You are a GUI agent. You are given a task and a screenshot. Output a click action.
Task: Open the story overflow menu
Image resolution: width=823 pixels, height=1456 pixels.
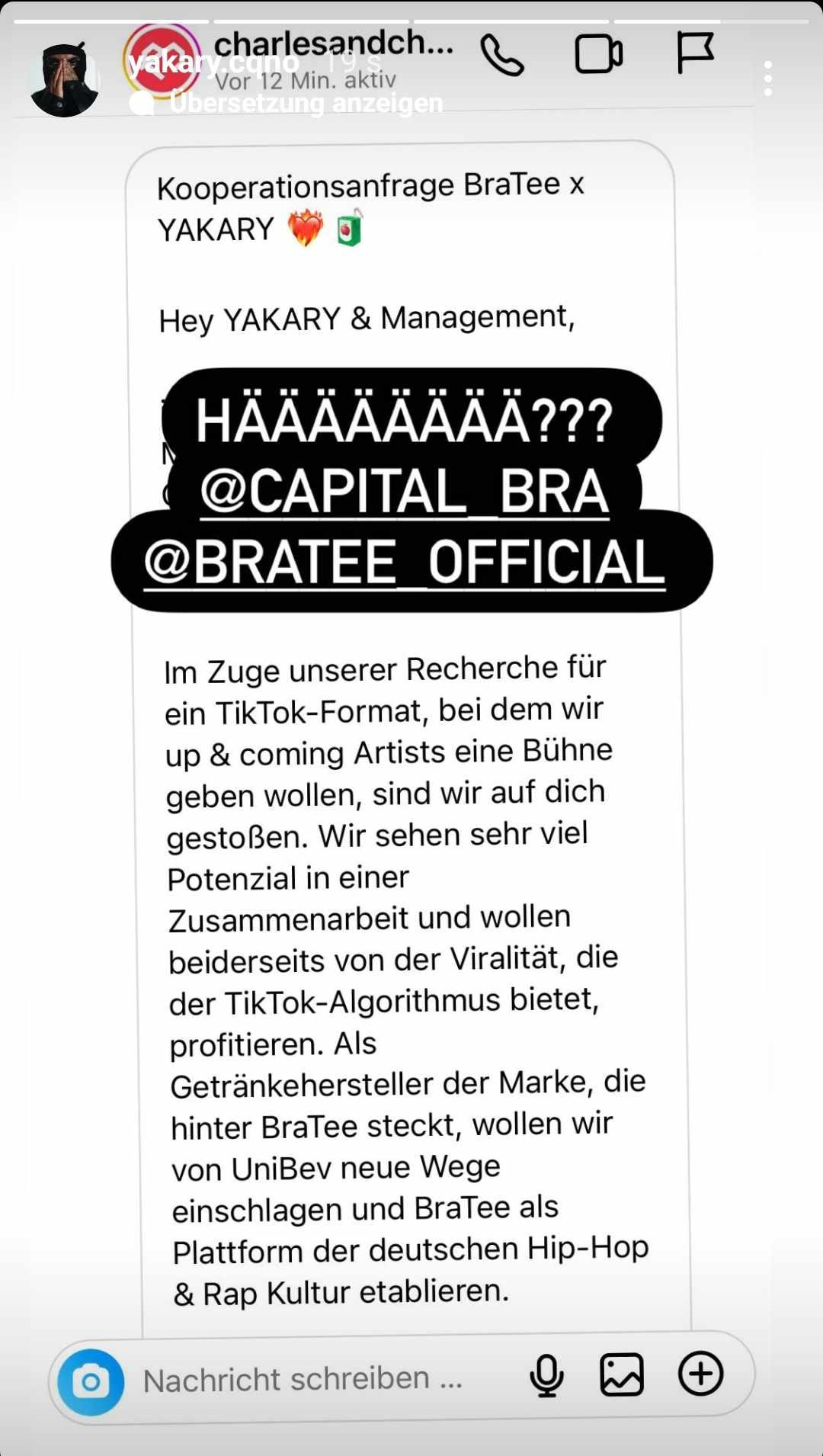767,79
